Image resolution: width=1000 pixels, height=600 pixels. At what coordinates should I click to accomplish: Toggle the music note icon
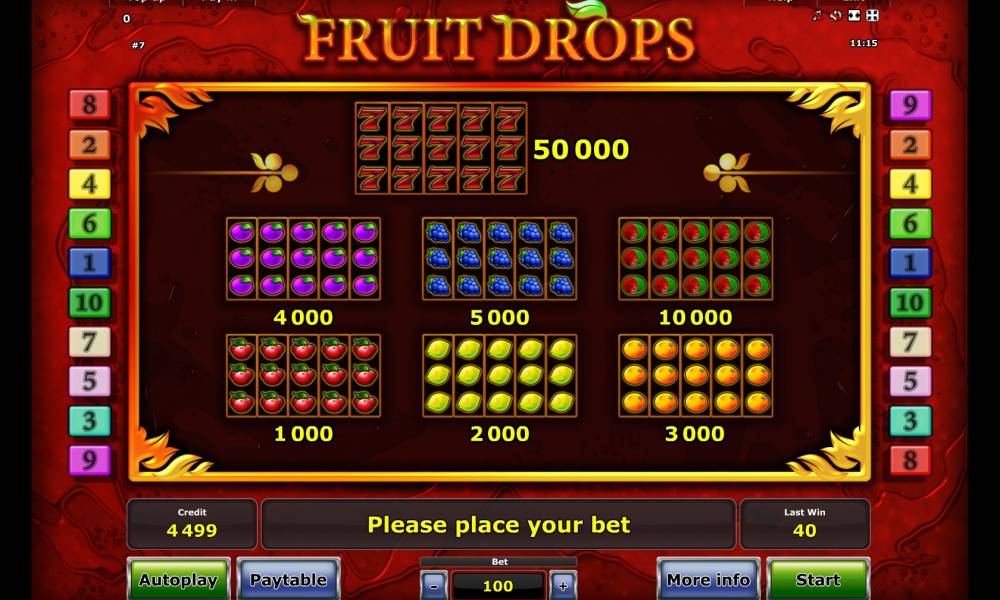(817, 16)
